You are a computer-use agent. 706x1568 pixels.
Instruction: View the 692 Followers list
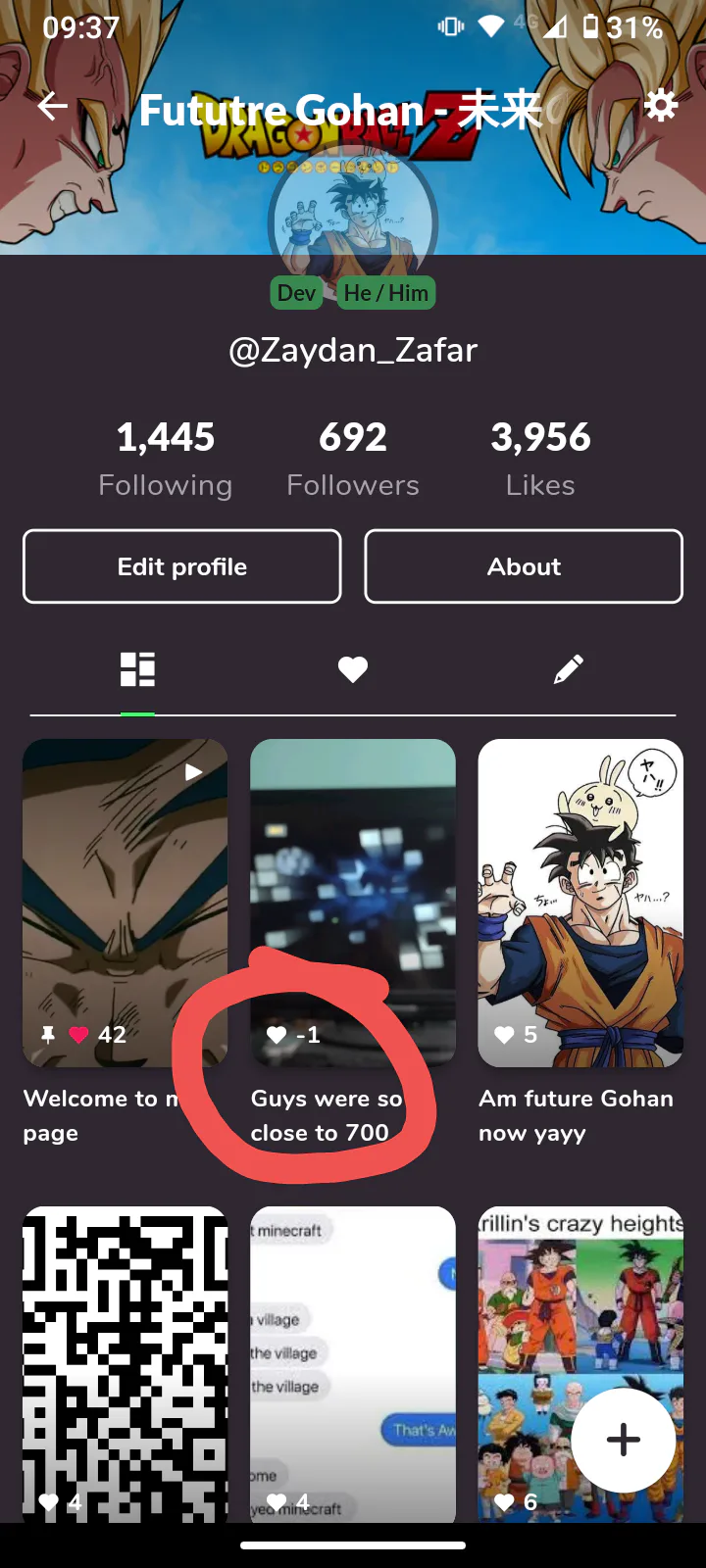pos(353,459)
